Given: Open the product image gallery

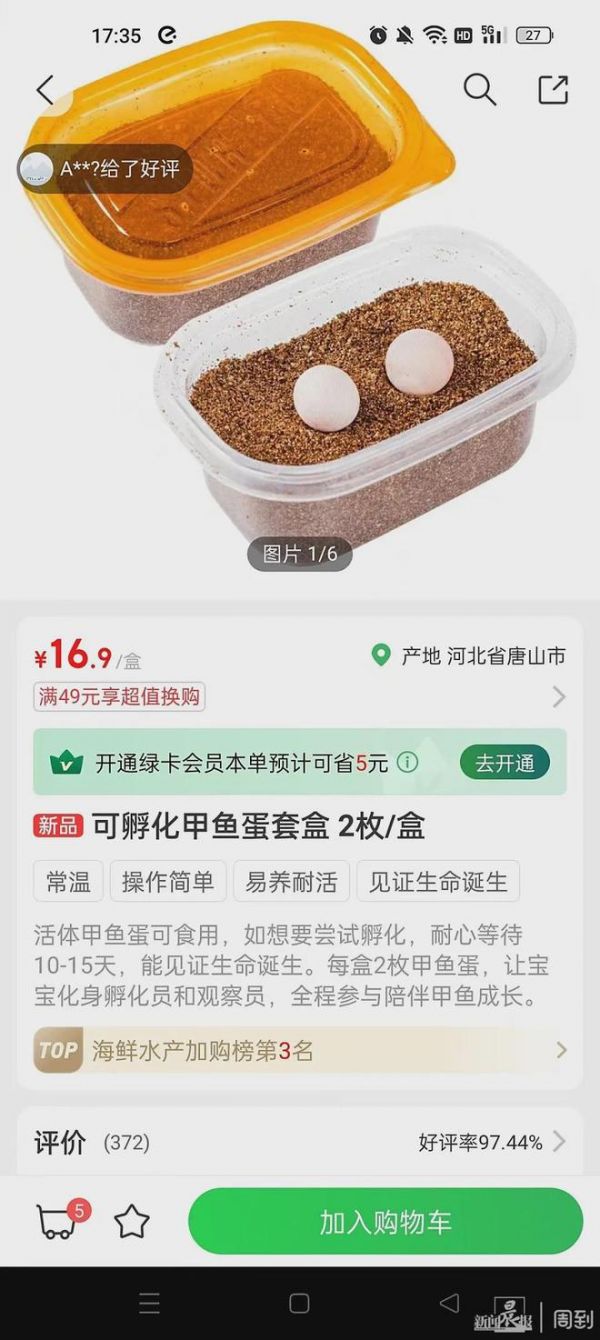Looking at the screenshot, I should [x=300, y=330].
